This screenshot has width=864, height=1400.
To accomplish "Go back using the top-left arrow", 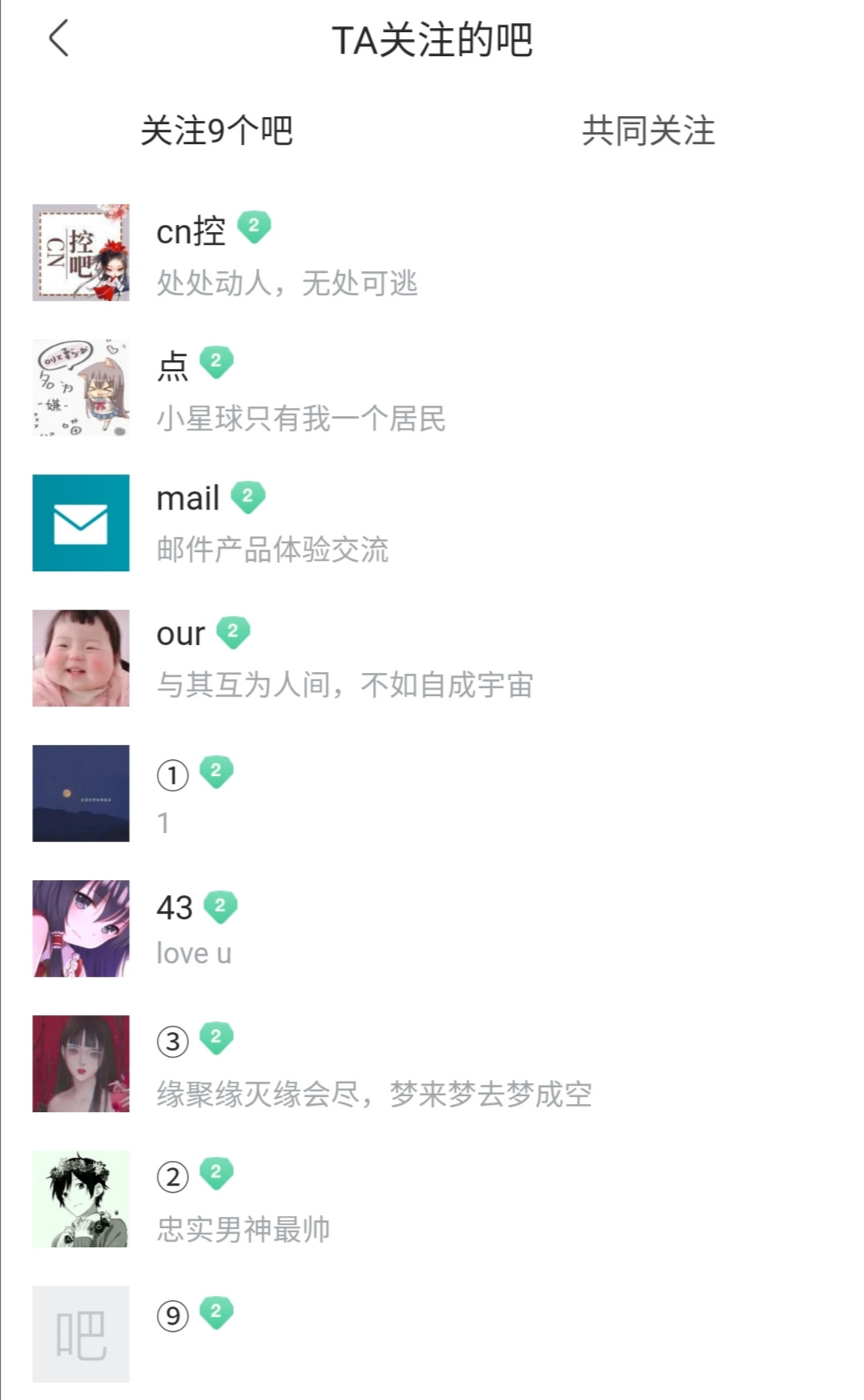I will (x=59, y=38).
